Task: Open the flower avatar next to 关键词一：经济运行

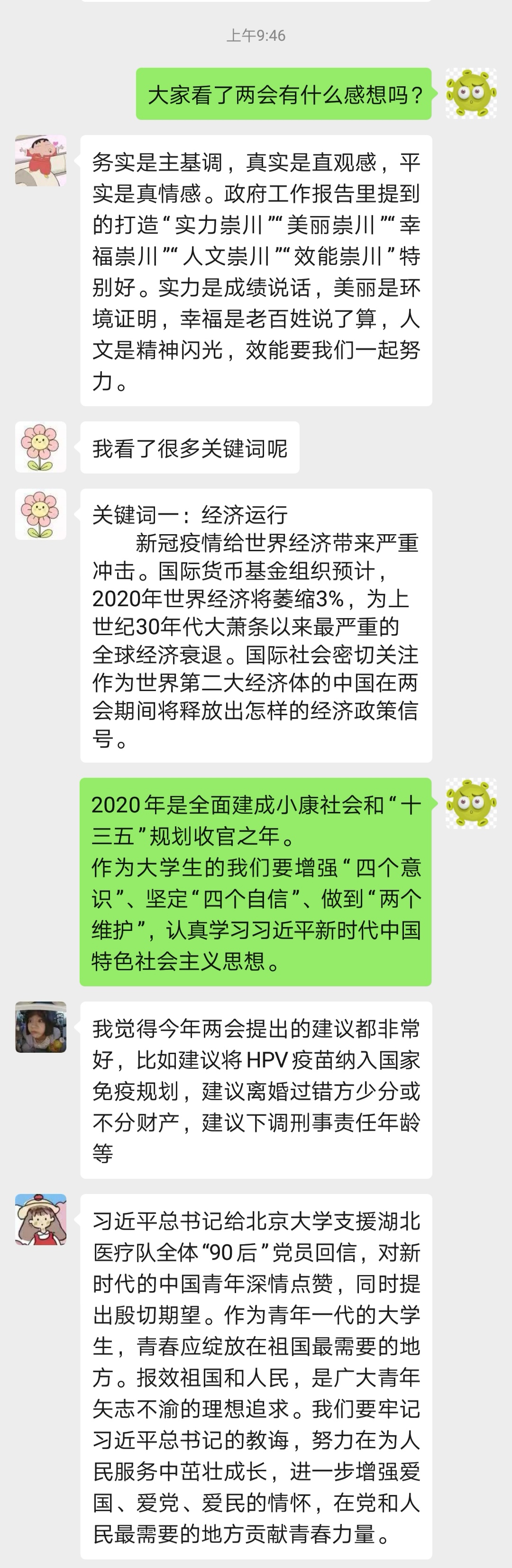Action: coord(41,514)
